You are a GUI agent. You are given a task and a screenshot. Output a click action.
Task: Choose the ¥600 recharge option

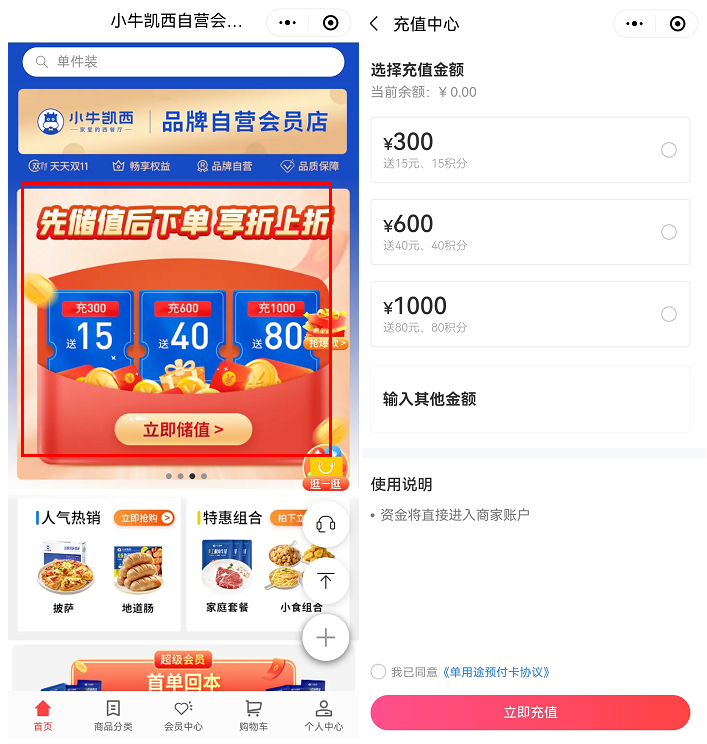(668, 232)
